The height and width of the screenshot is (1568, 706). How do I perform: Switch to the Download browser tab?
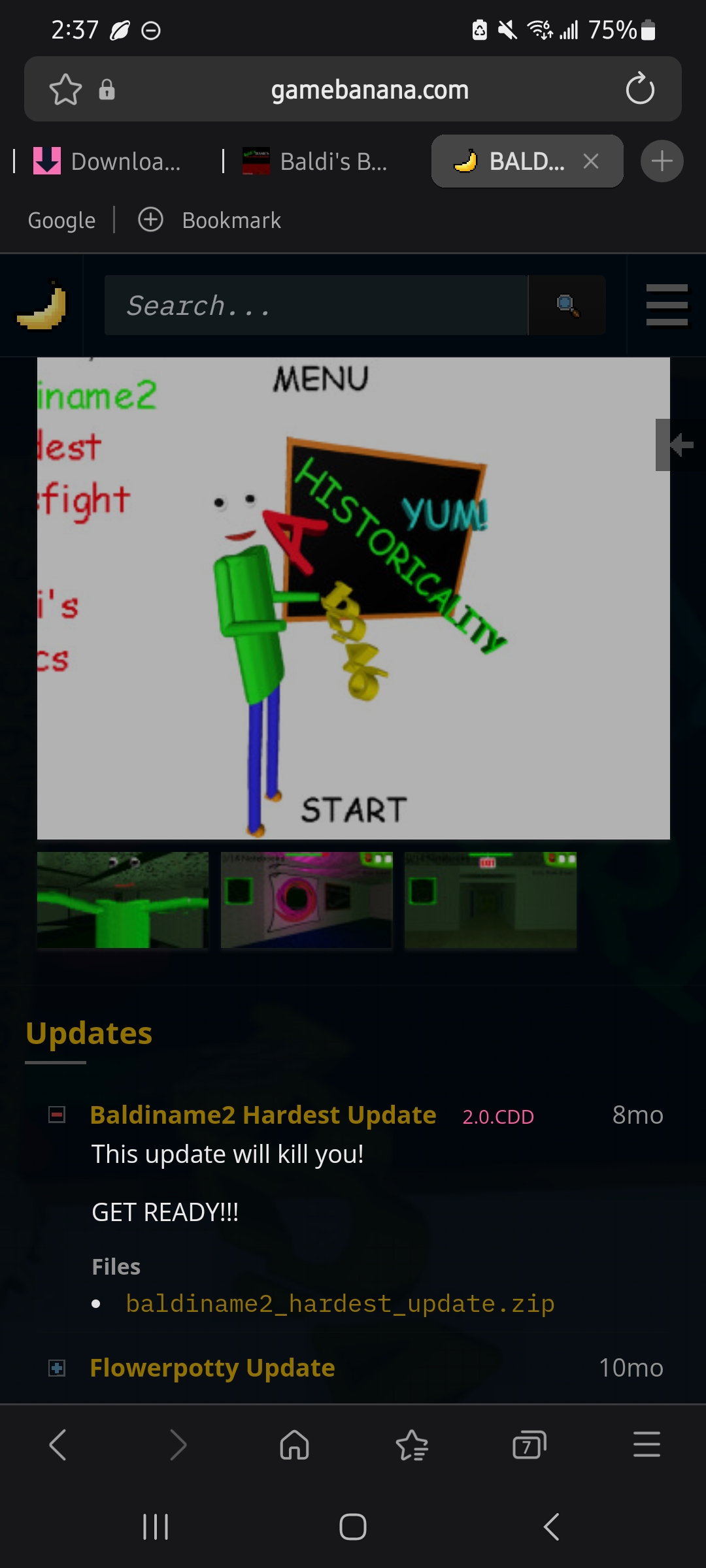click(x=108, y=161)
